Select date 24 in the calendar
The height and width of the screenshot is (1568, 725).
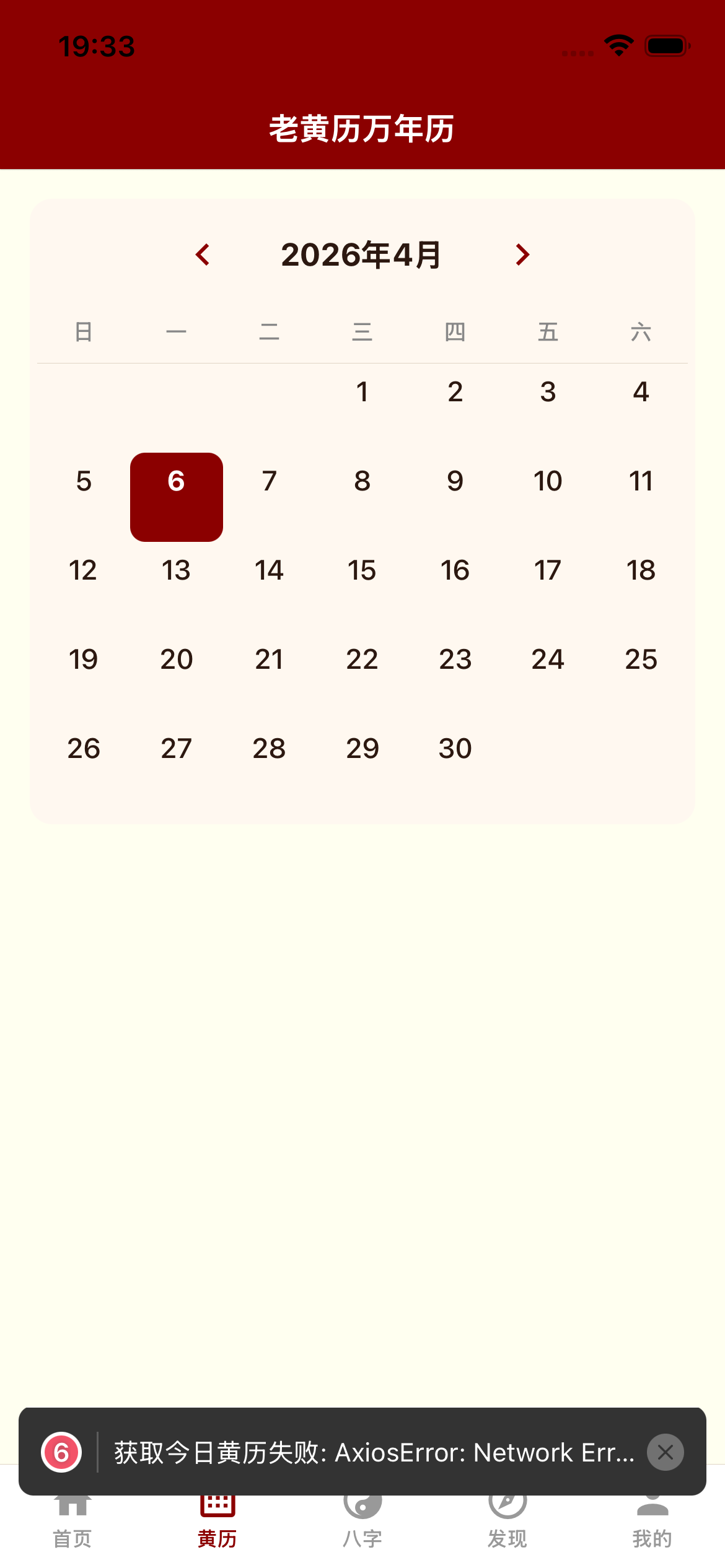[548, 660]
